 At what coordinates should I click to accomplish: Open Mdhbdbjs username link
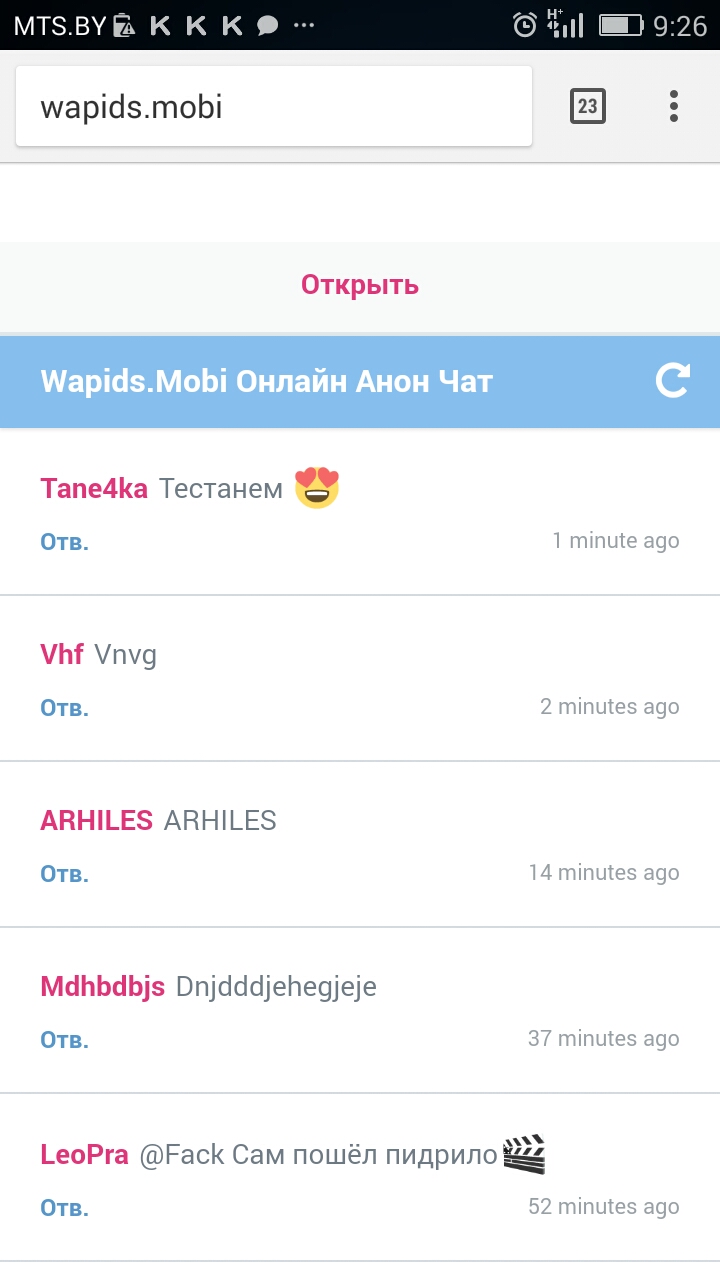(102, 987)
